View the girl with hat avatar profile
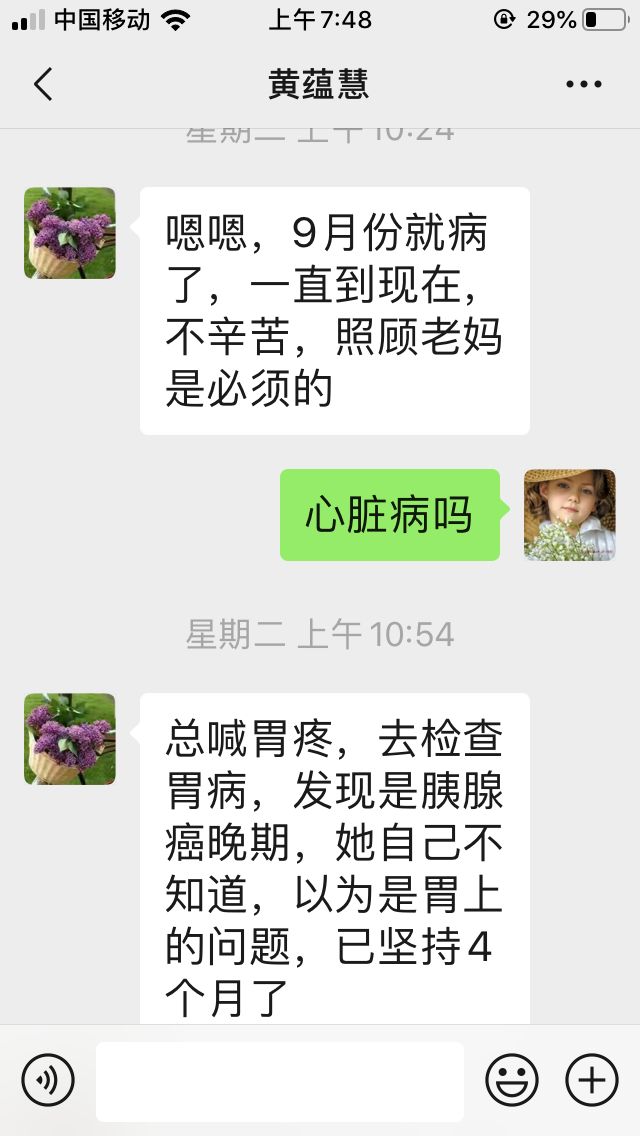The height and width of the screenshot is (1136, 640). pyautogui.click(x=570, y=515)
